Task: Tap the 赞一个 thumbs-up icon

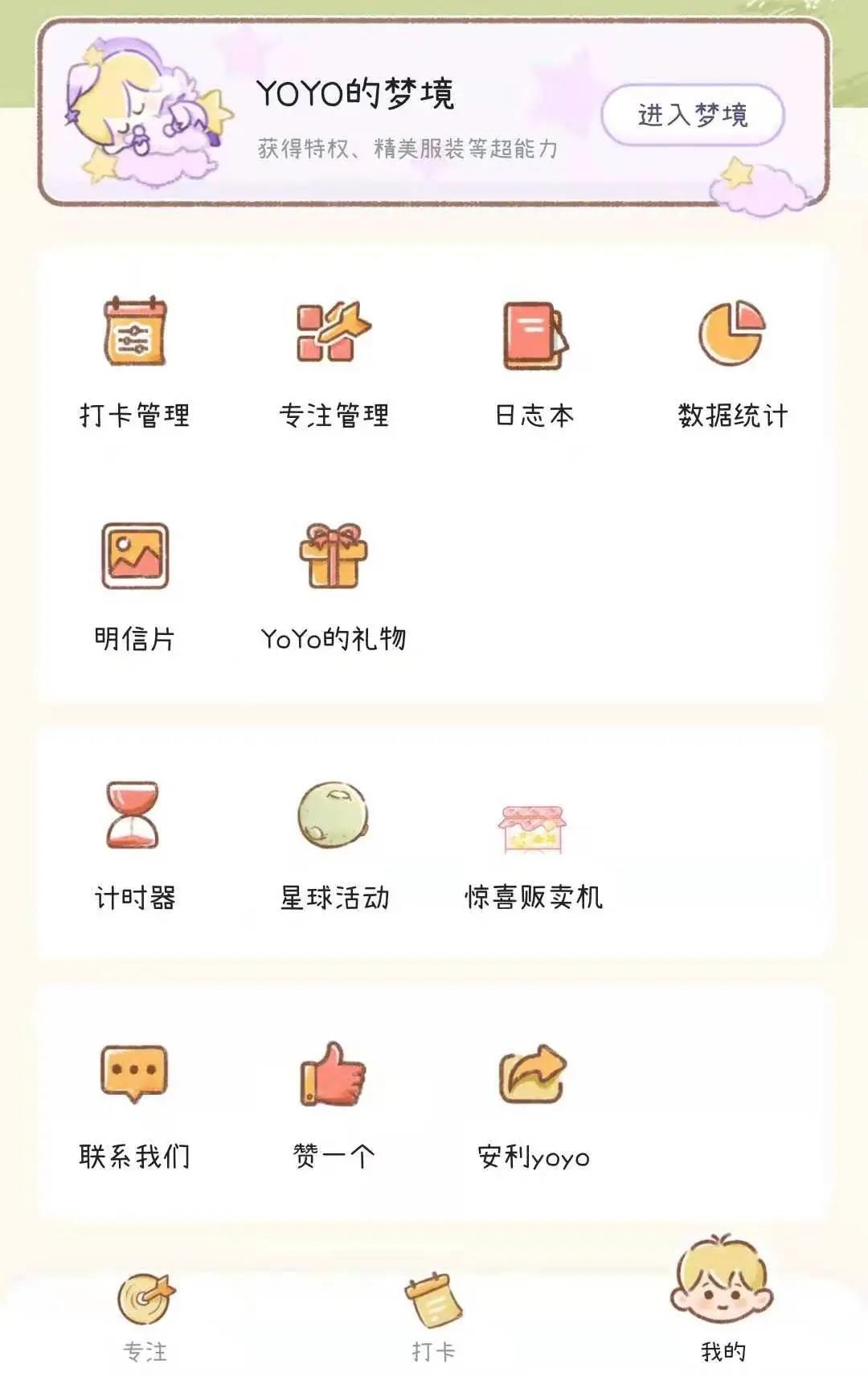Action: click(332, 1077)
